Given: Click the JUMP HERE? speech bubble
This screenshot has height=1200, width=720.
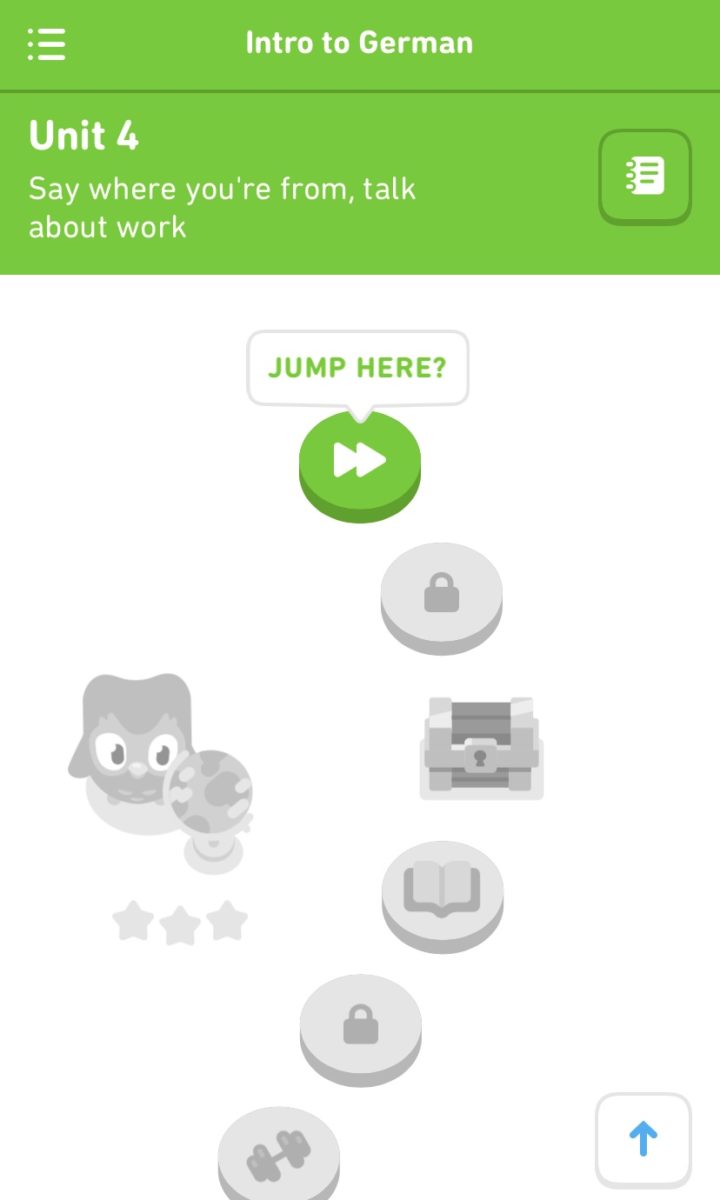Looking at the screenshot, I should (357, 368).
